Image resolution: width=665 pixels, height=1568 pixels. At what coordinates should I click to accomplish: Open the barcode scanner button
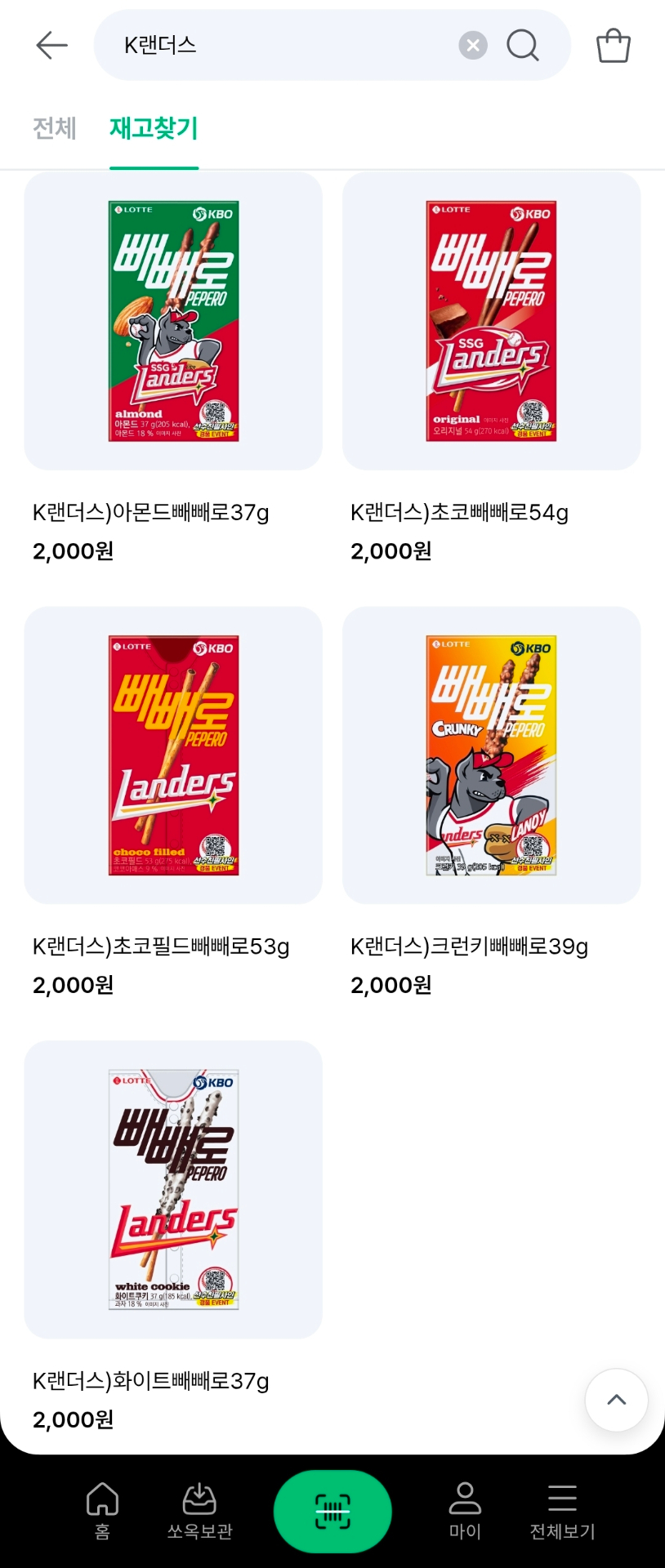[332, 1511]
